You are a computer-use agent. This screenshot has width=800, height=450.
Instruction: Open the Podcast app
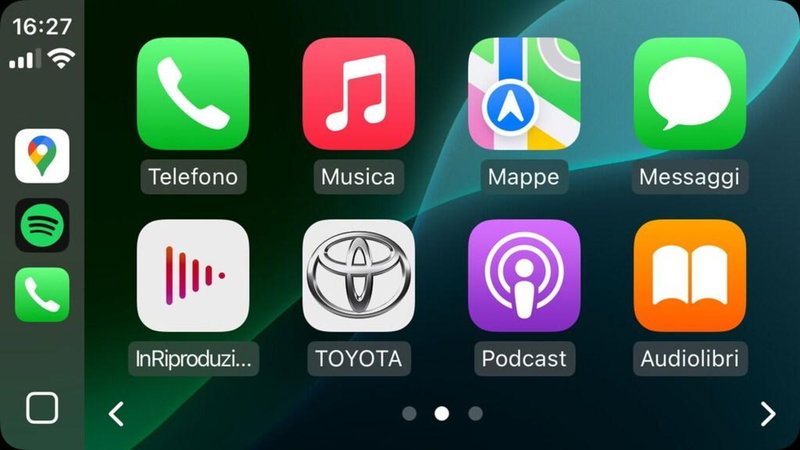[524, 275]
